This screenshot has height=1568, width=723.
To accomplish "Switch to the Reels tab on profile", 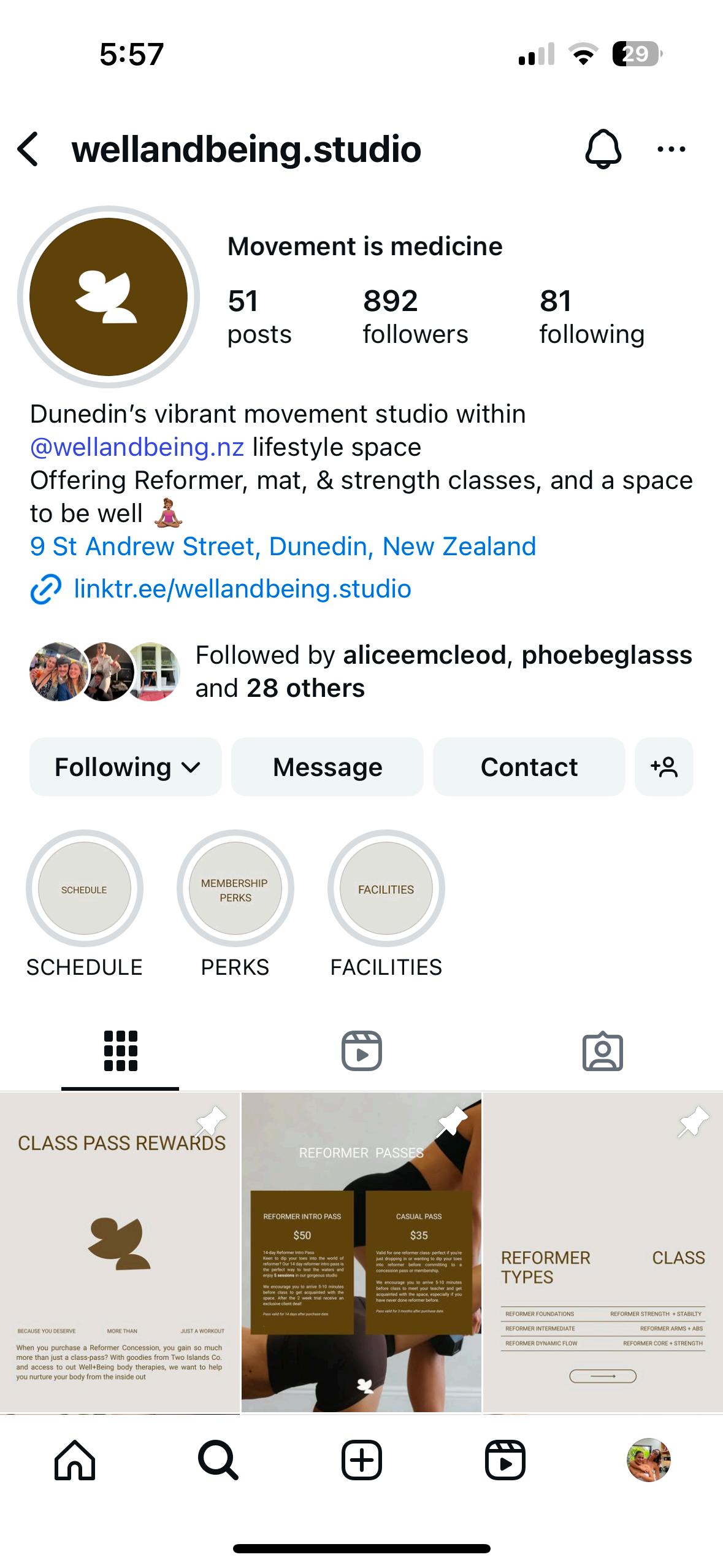I will coord(361,1051).
